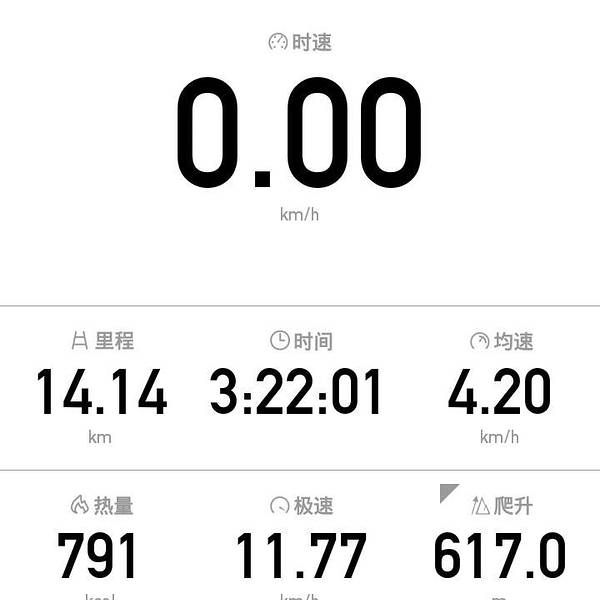Switch the 爬升 data cell metric
The image size is (600, 600).
coord(448,493)
